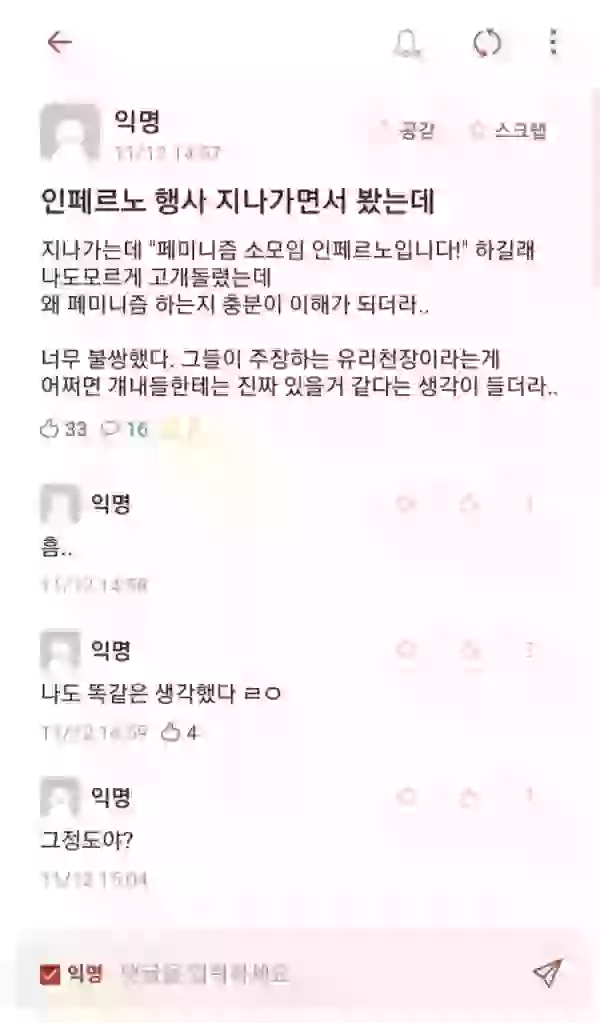The height and width of the screenshot is (1023, 600).
Task: Open the notification bell for this post
Action: tap(408, 43)
